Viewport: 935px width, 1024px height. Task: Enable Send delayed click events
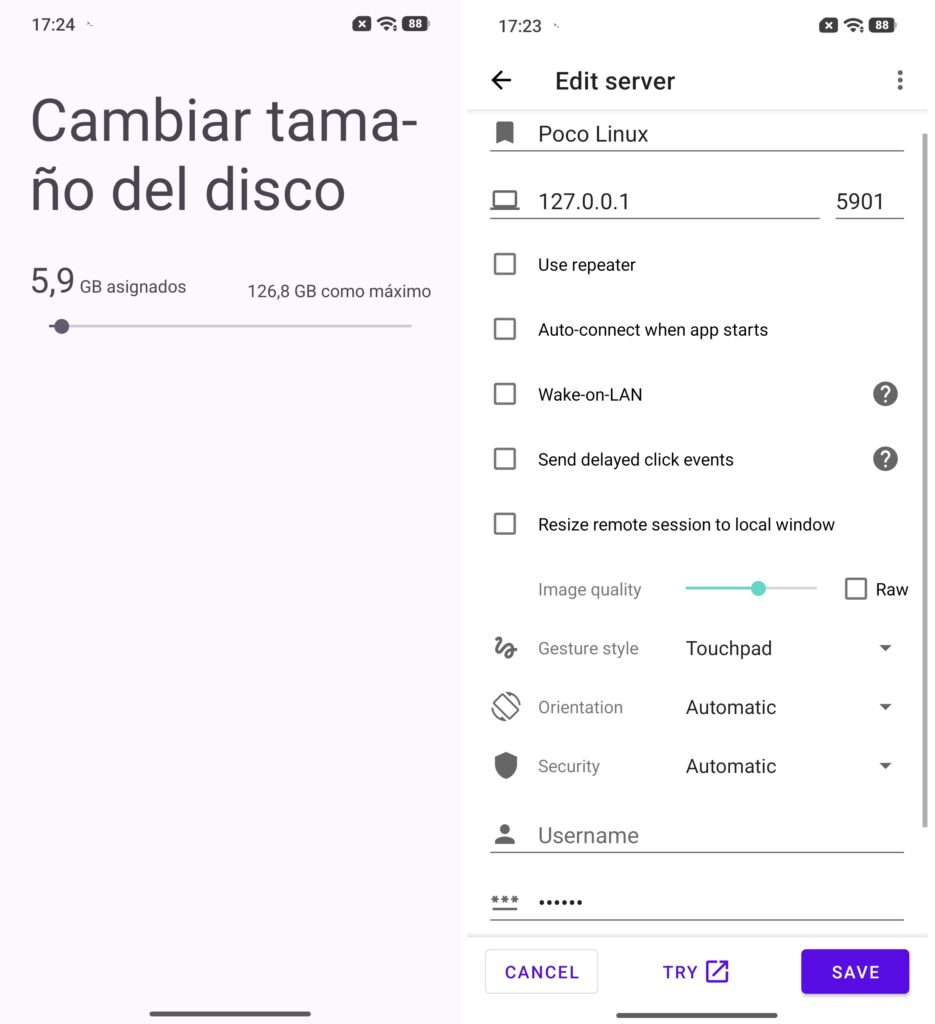505,459
